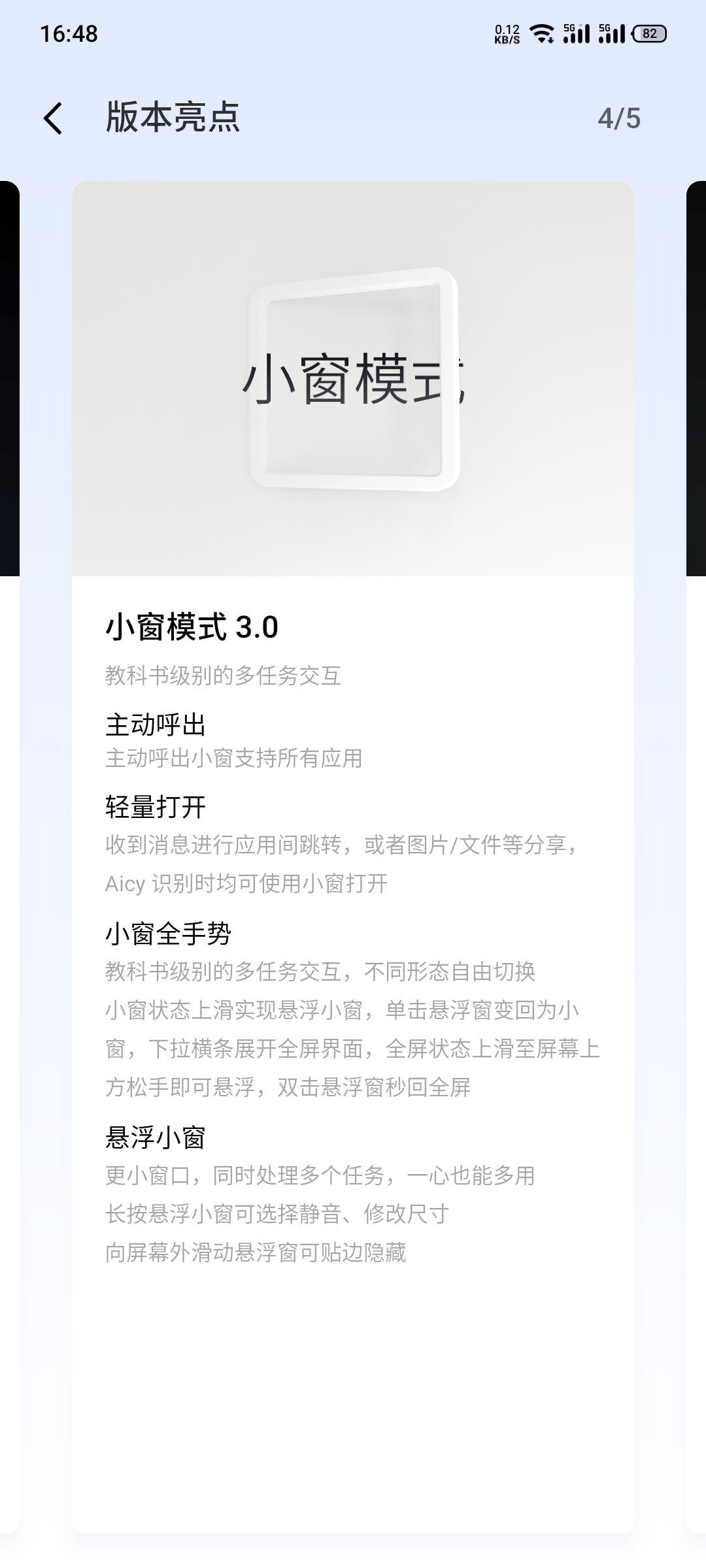Tap the next card edge on the right
The height and width of the screenshot is (1568, 706).
[696, 379]
